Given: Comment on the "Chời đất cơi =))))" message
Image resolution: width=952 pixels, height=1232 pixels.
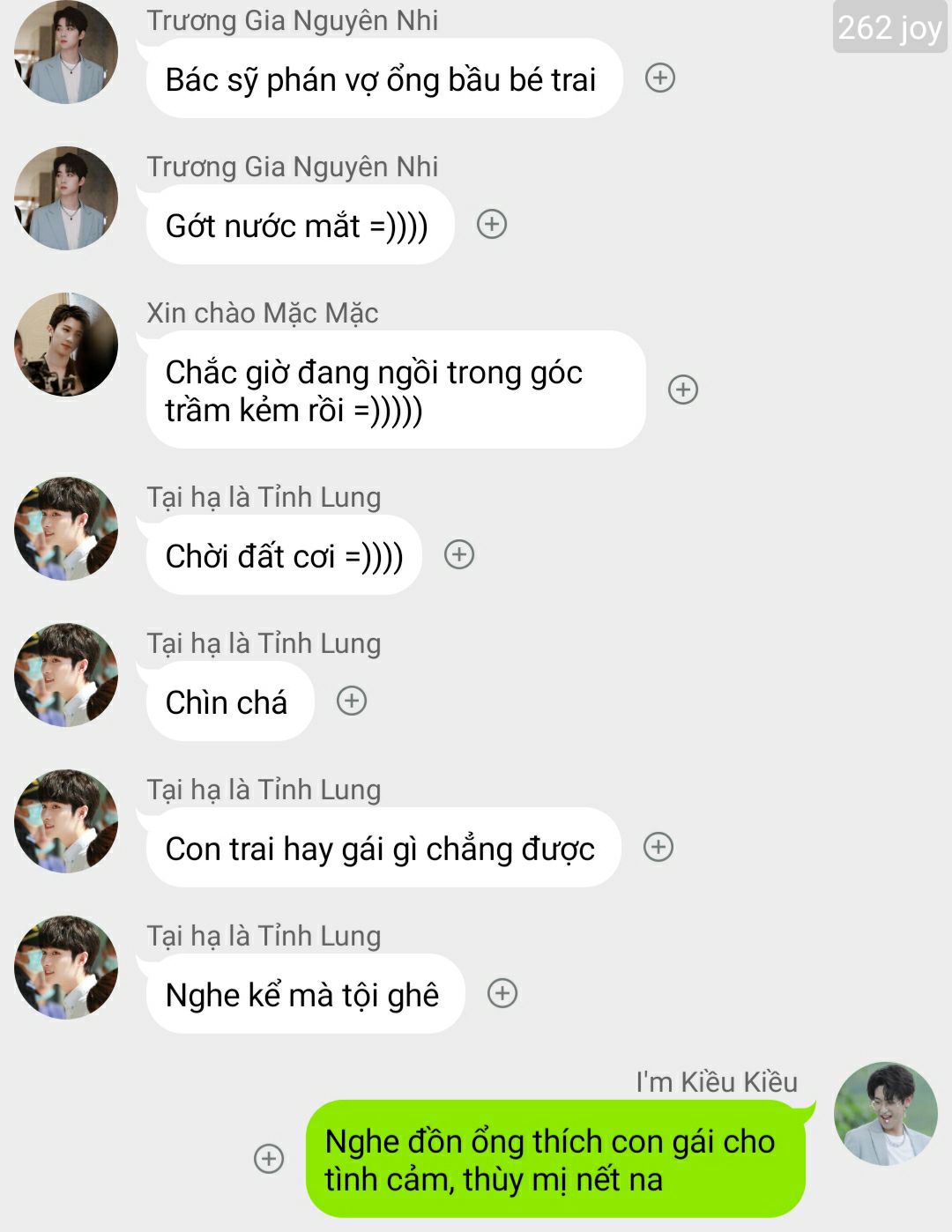Looking at the screenshot, I should (459, 555).
